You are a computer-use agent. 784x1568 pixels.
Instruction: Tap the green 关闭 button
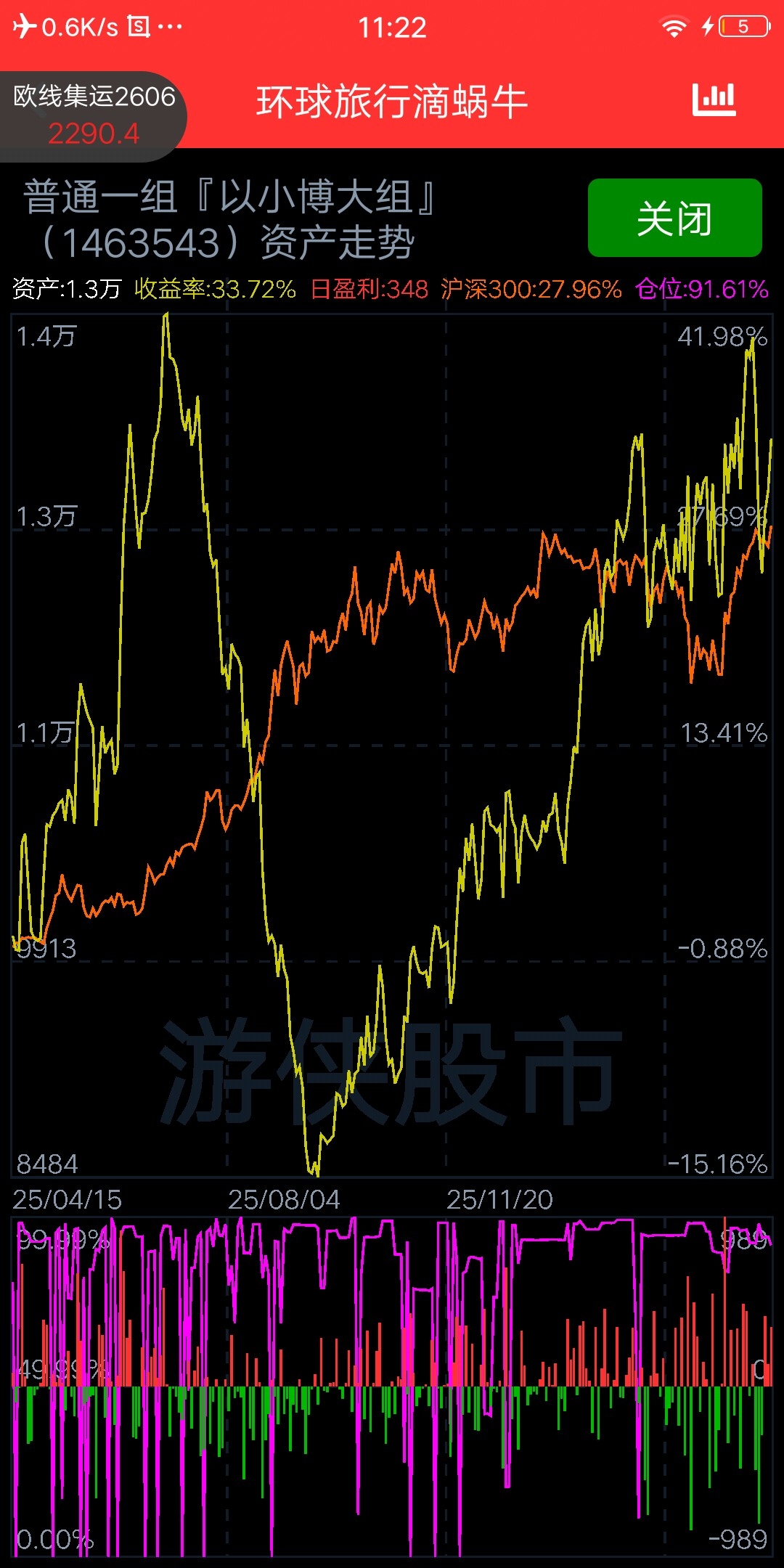pyautogui.click(x=674, y=218)
